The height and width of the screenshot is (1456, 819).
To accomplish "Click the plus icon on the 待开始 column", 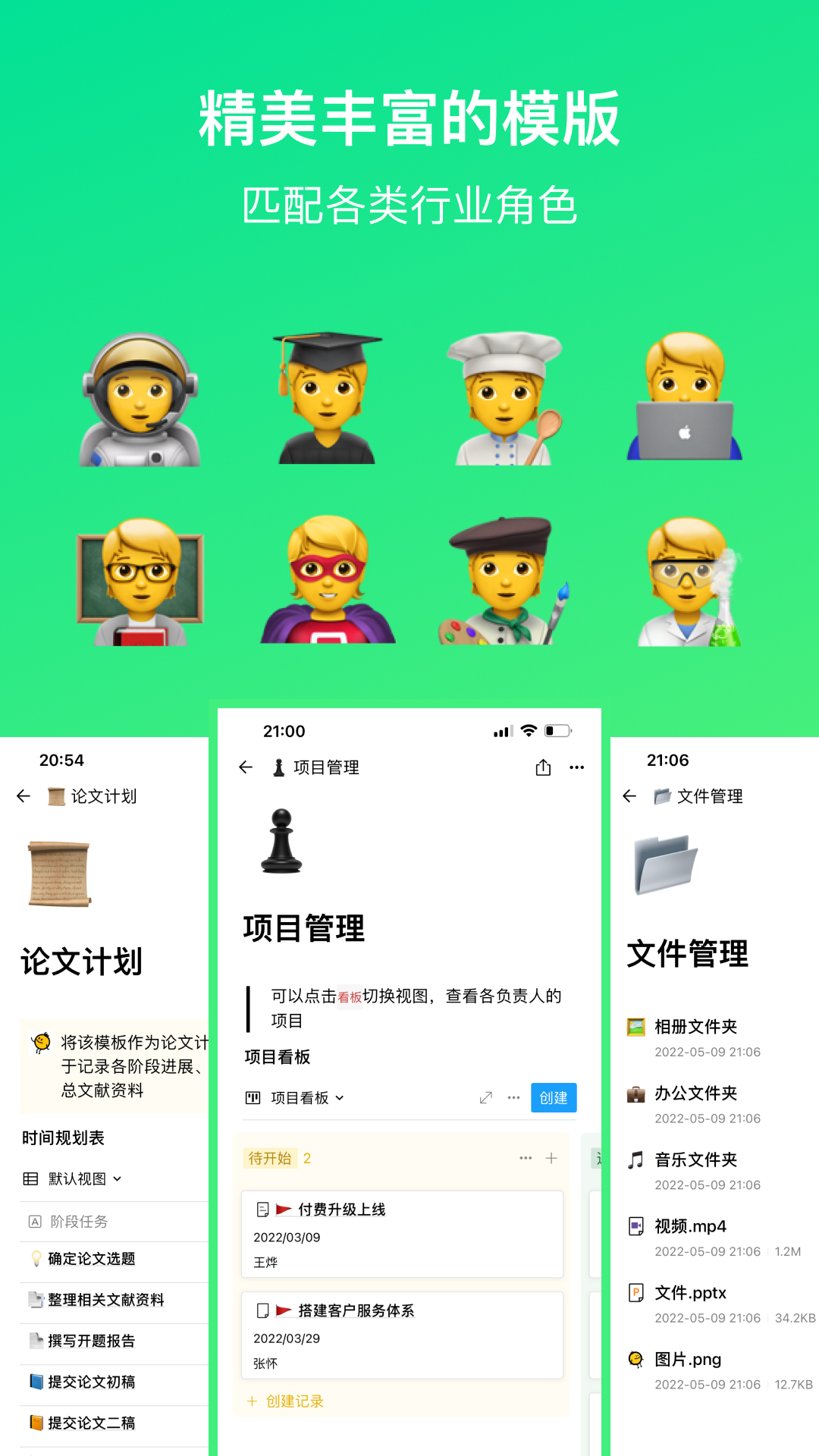I will 552,1158.
